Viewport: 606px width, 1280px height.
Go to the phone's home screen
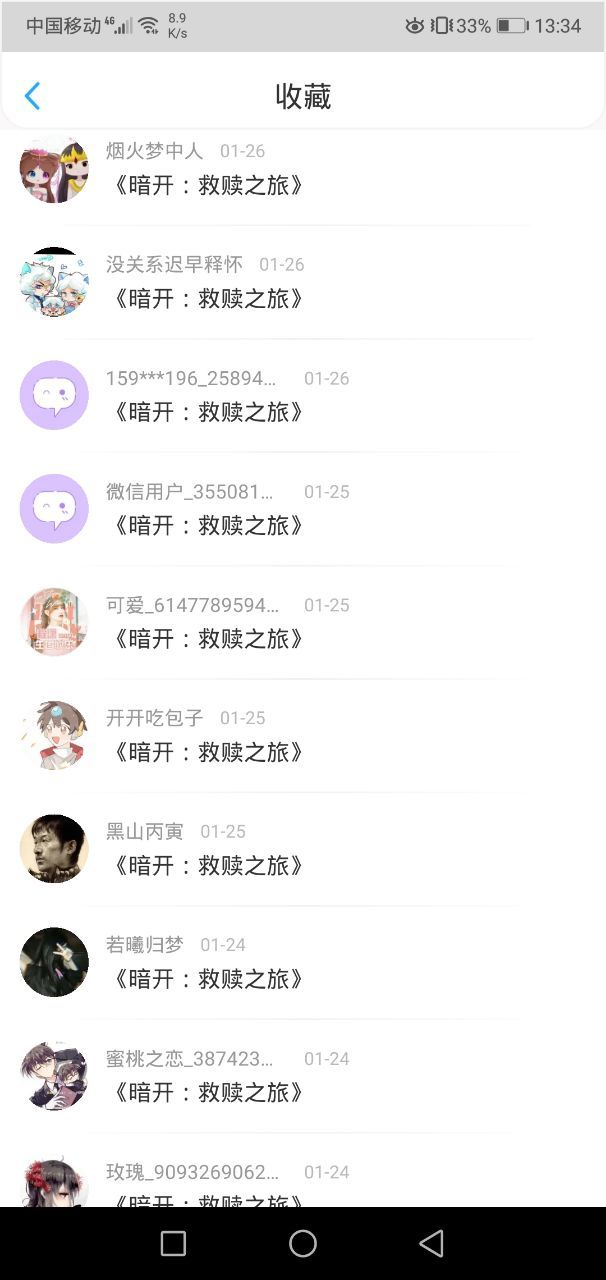(303, 1243)
